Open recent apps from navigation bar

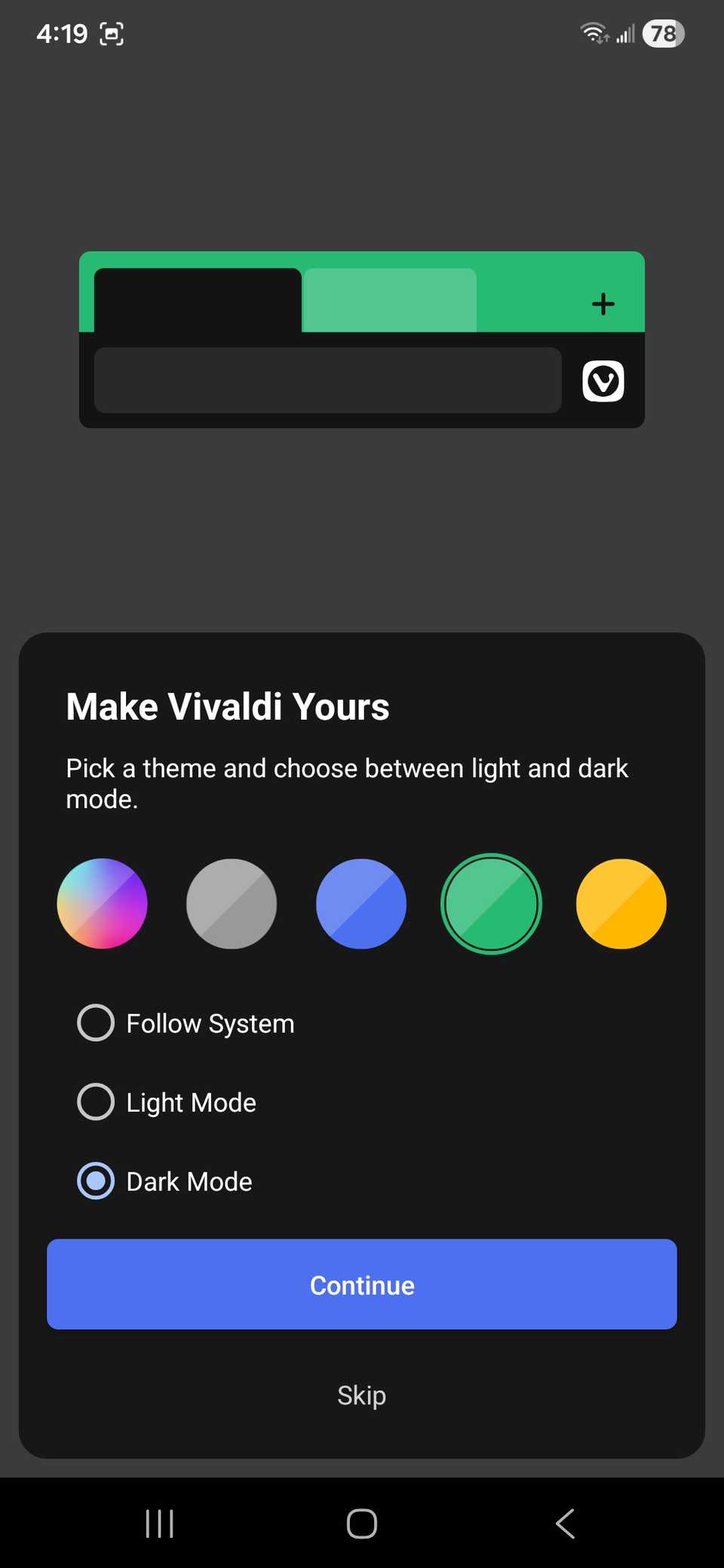click(x=159, y=1524)
